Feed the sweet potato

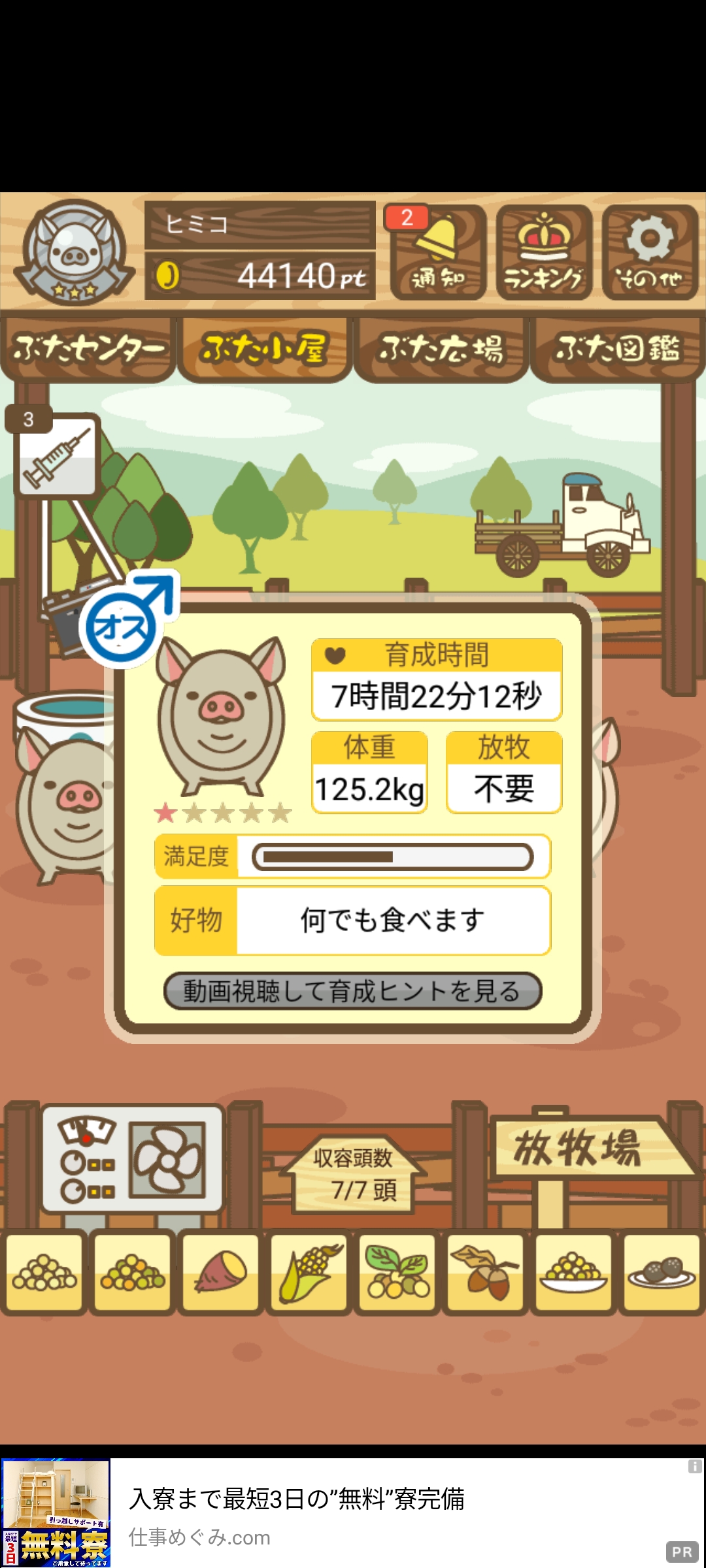click(x=221, y=1272)
